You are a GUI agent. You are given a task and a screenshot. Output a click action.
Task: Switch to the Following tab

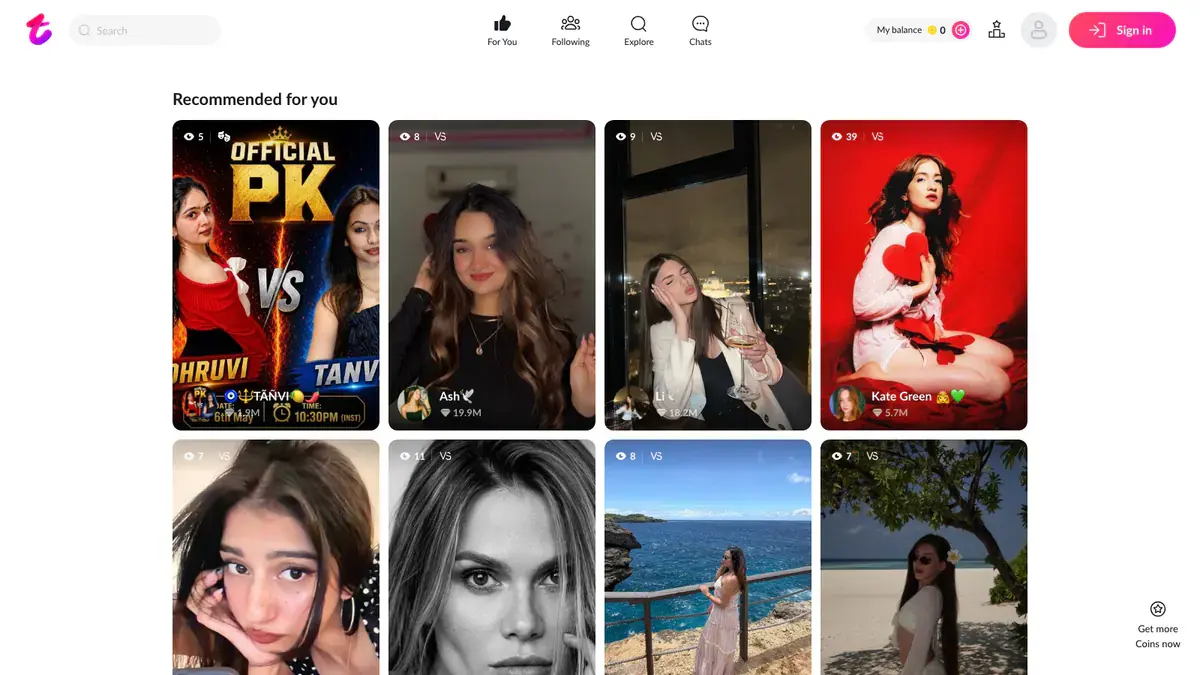pos(570,30)
